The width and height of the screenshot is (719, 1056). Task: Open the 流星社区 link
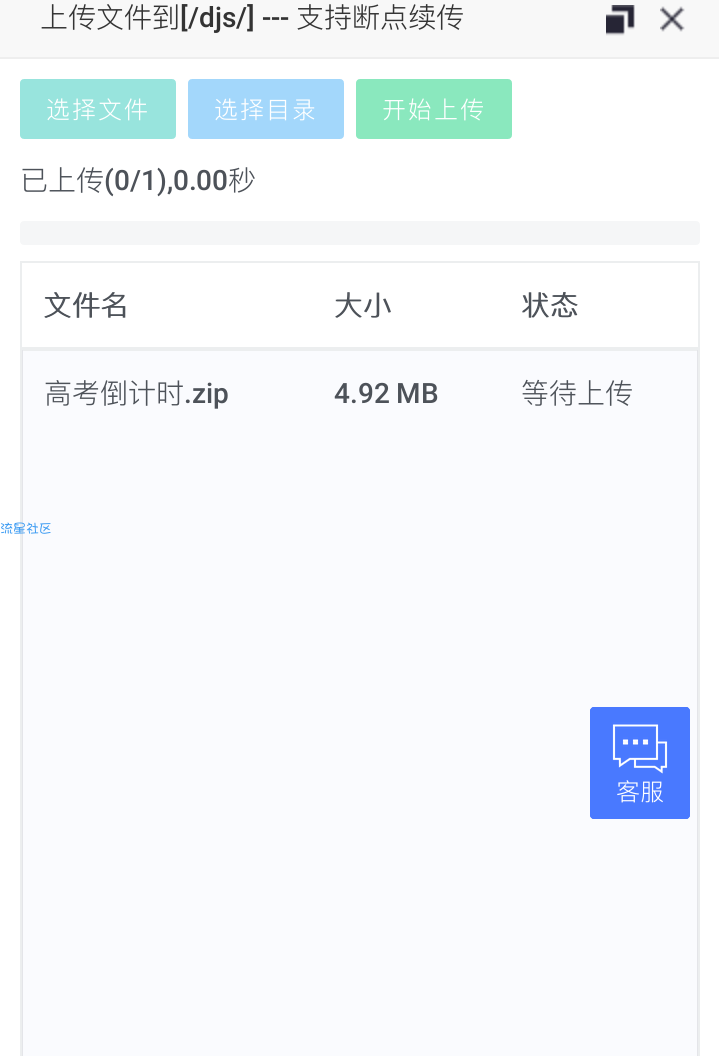[x=26, y=528]
